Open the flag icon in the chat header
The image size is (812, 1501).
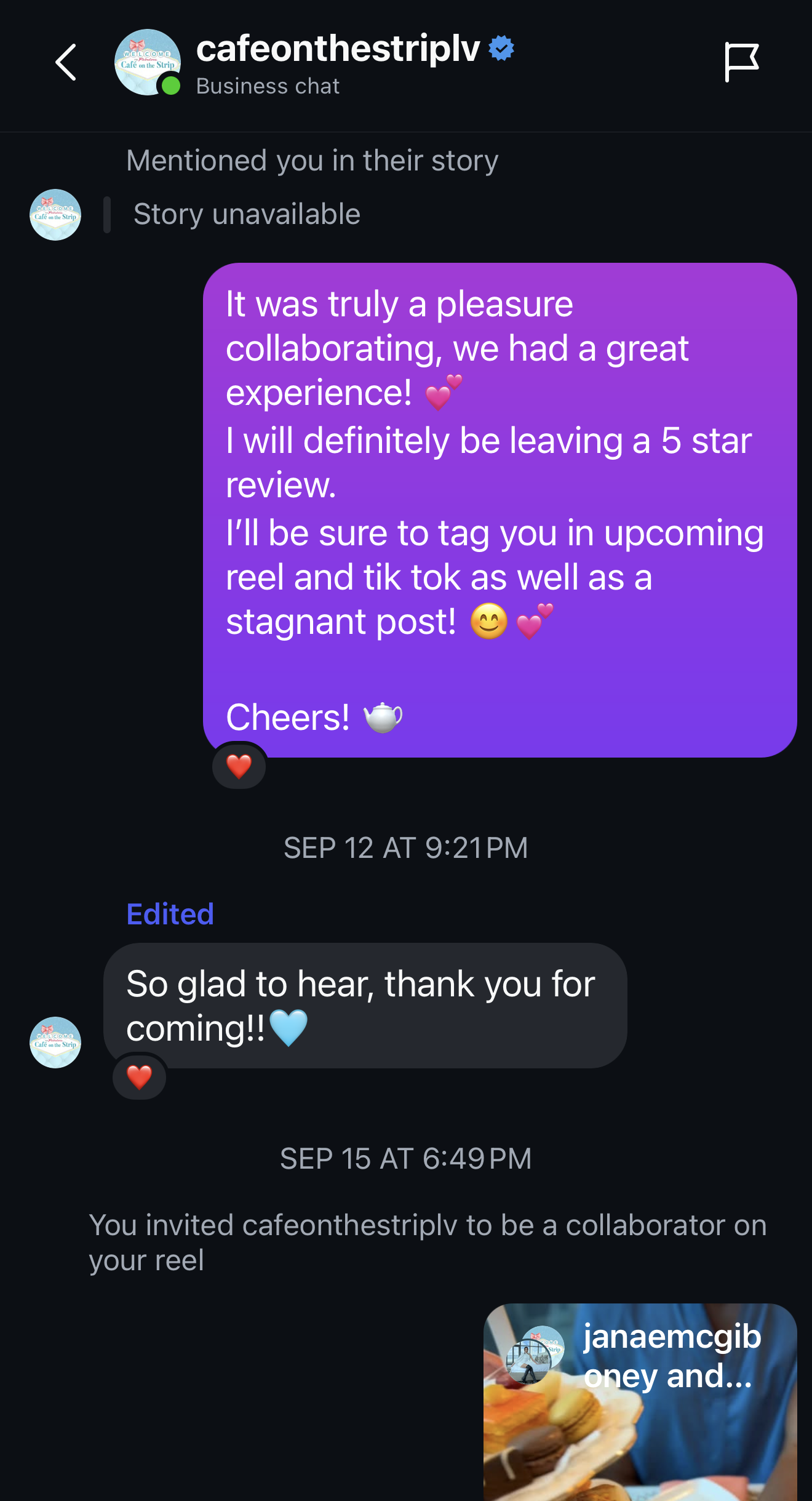click(x=741, y=62)
